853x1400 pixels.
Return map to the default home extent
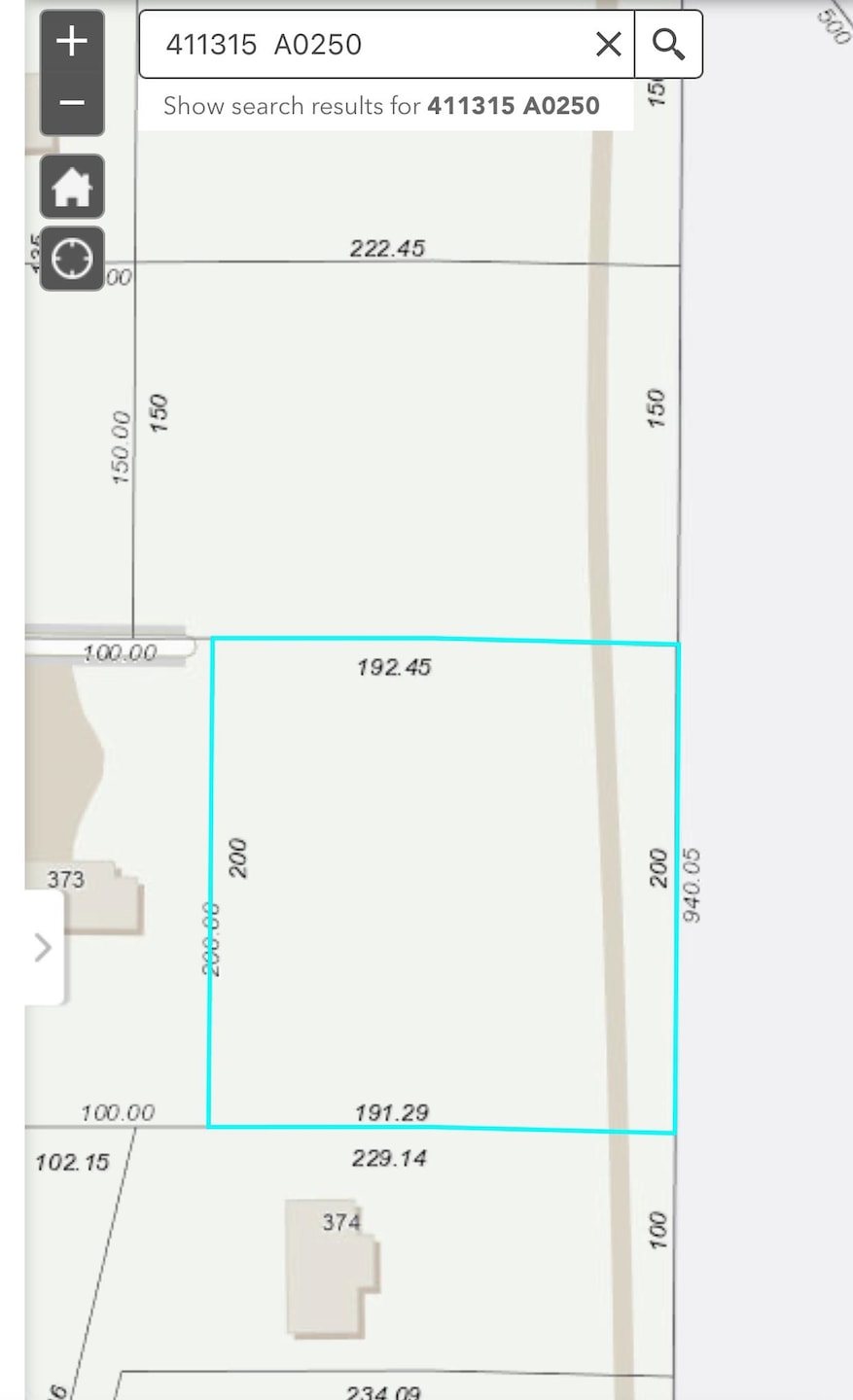(72, 187)
